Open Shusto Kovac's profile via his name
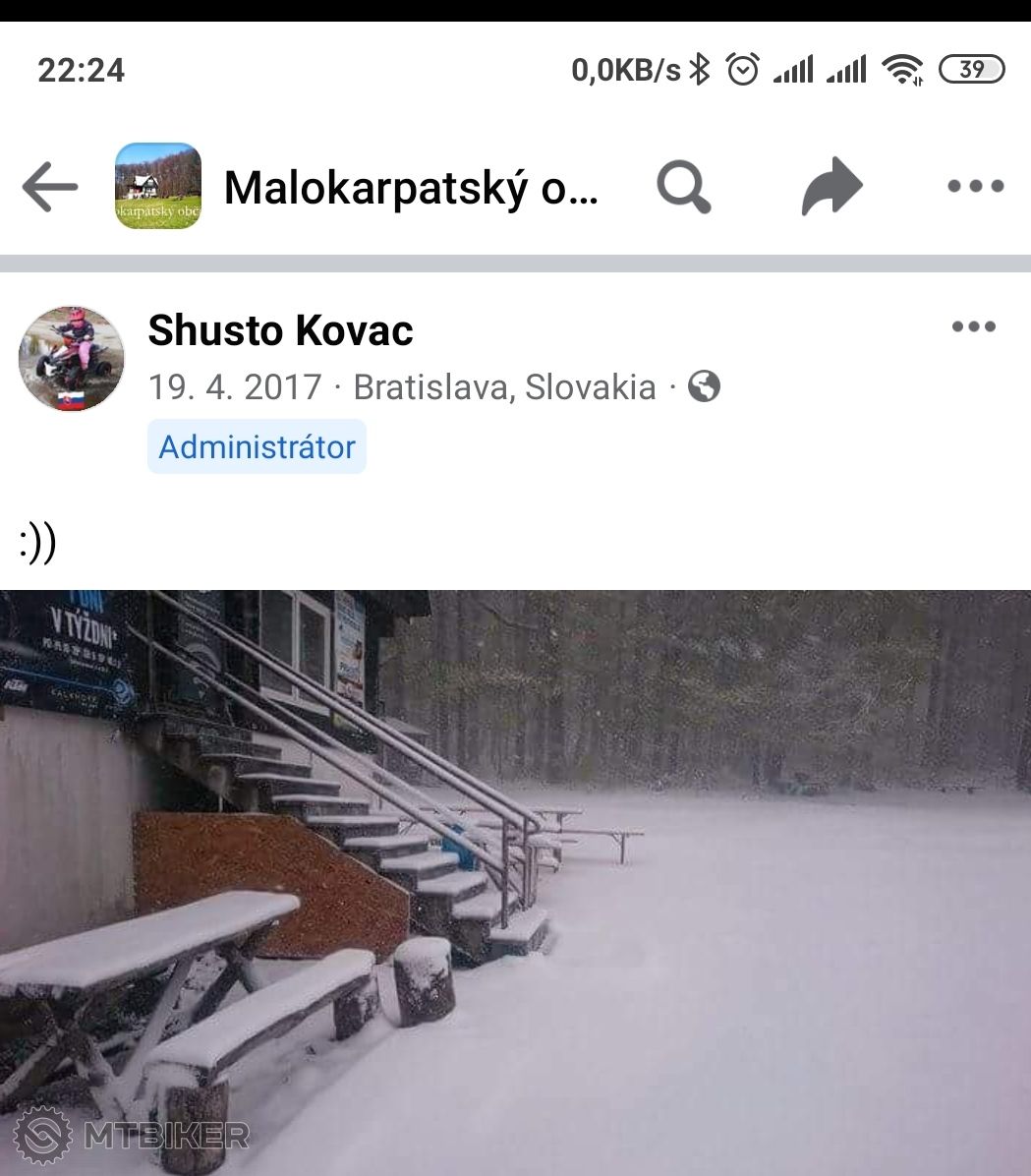The image size is (1031, 1176). (x=280, y=330)
